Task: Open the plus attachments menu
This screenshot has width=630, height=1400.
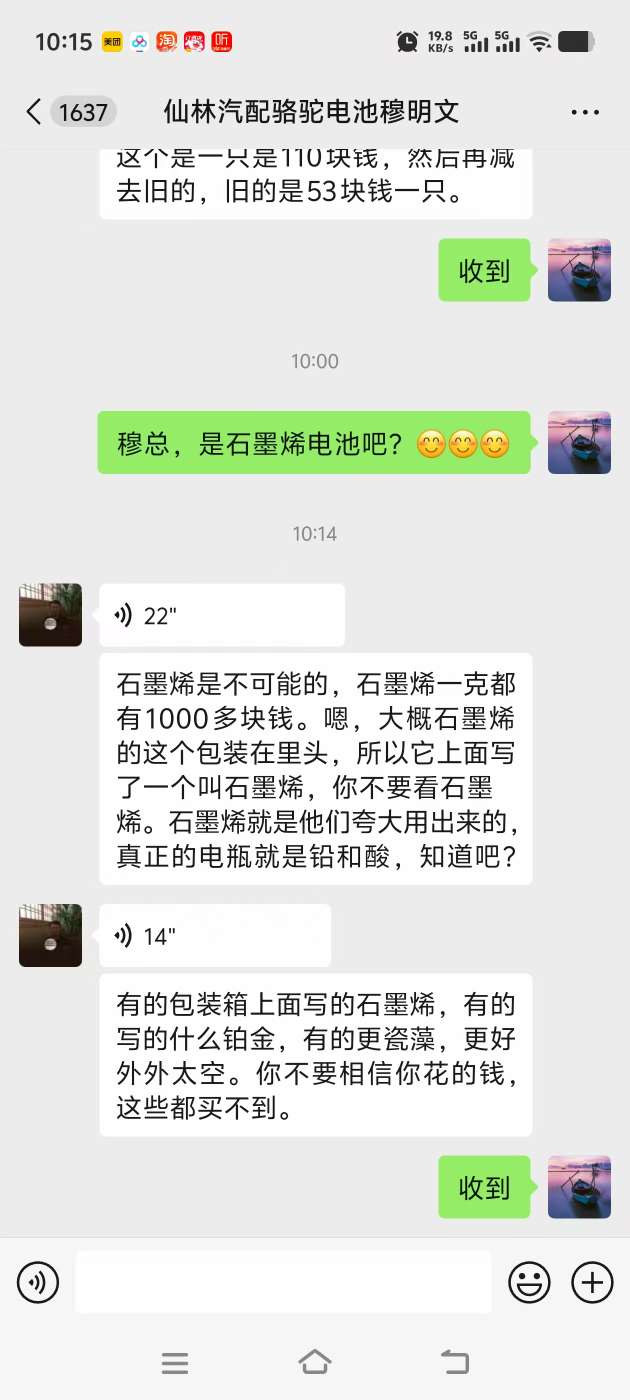Action: point(592,1282)
